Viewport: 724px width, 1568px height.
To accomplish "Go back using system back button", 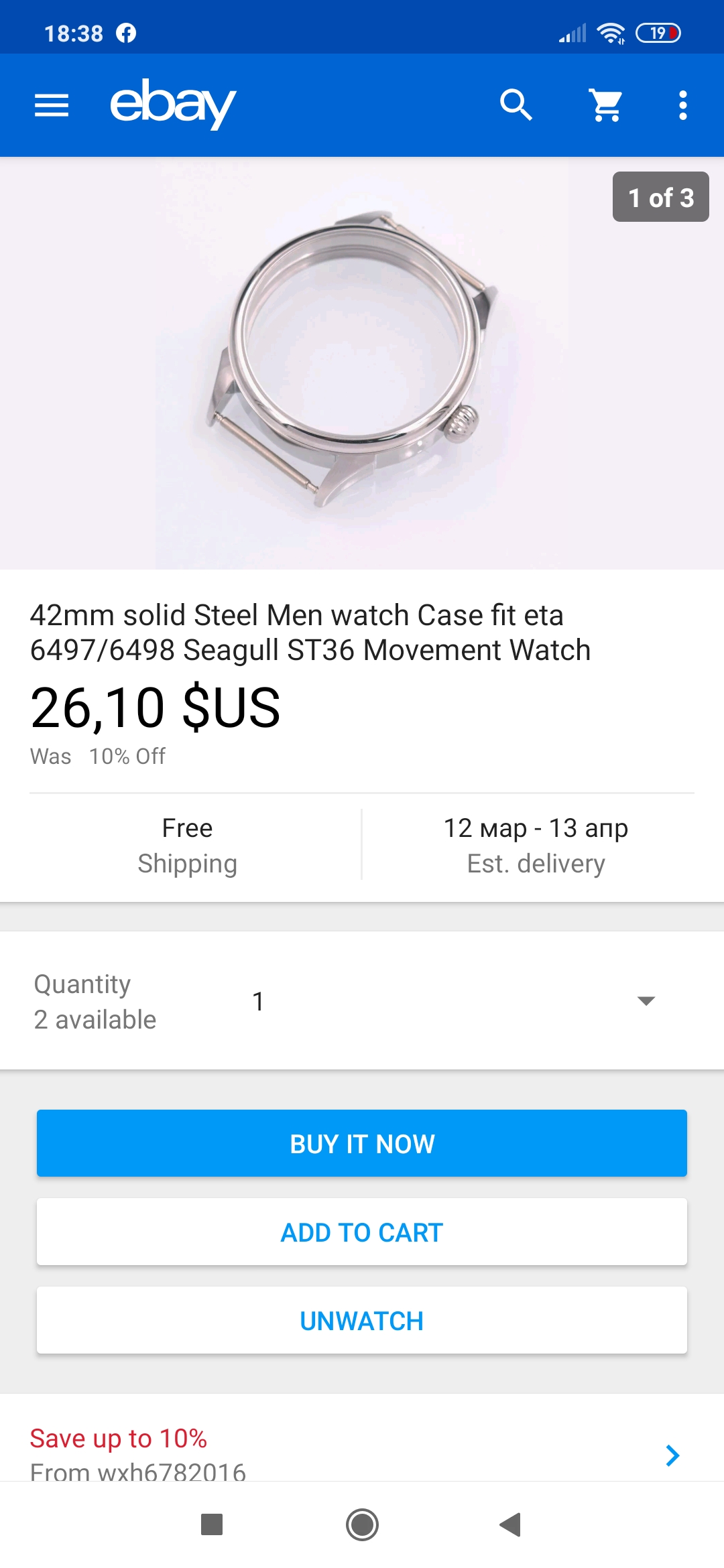I will (511, 1524).
